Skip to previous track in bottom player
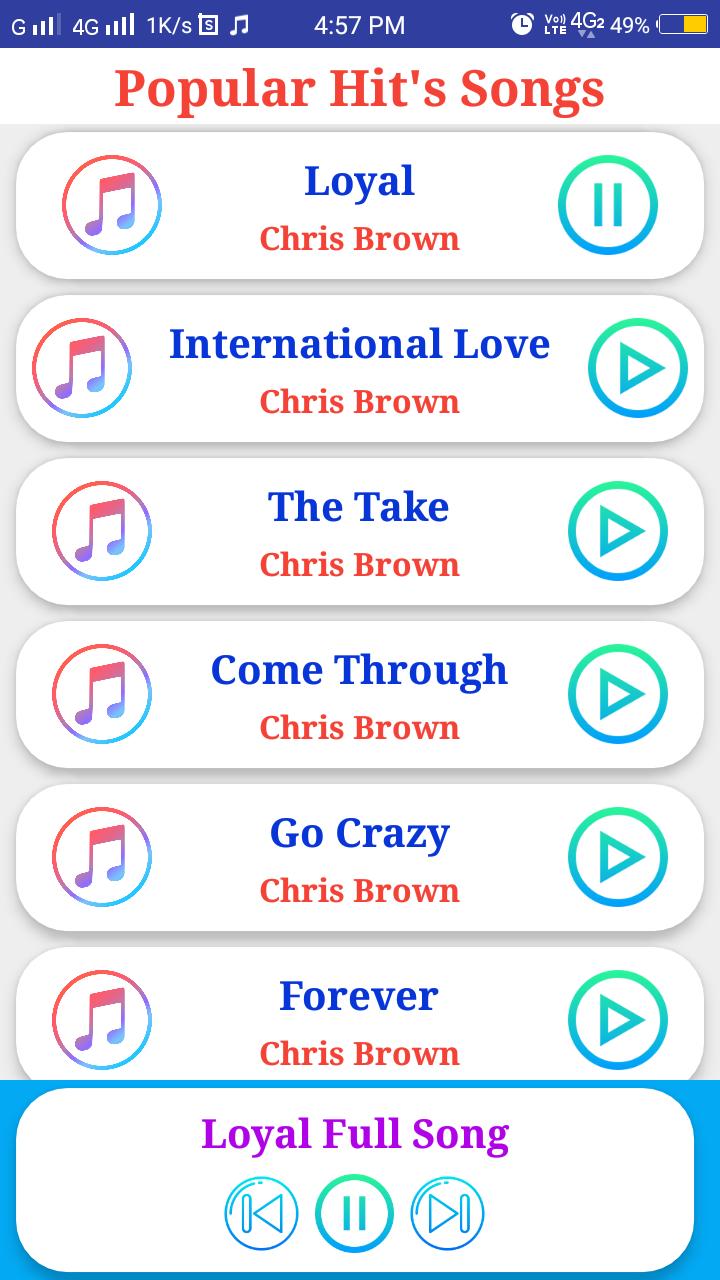 [x=261, y=1213]
